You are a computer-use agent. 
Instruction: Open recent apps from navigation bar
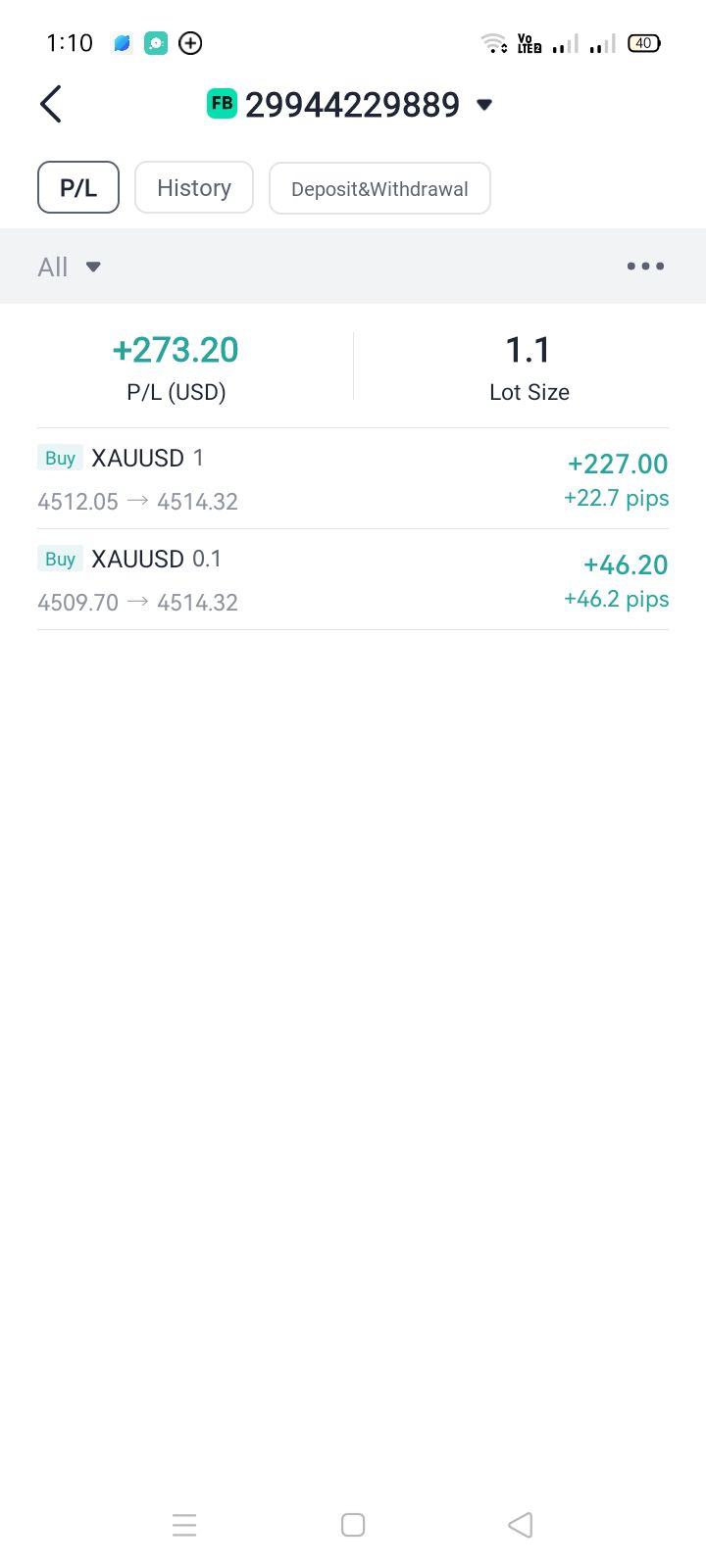click(184, 1525)
